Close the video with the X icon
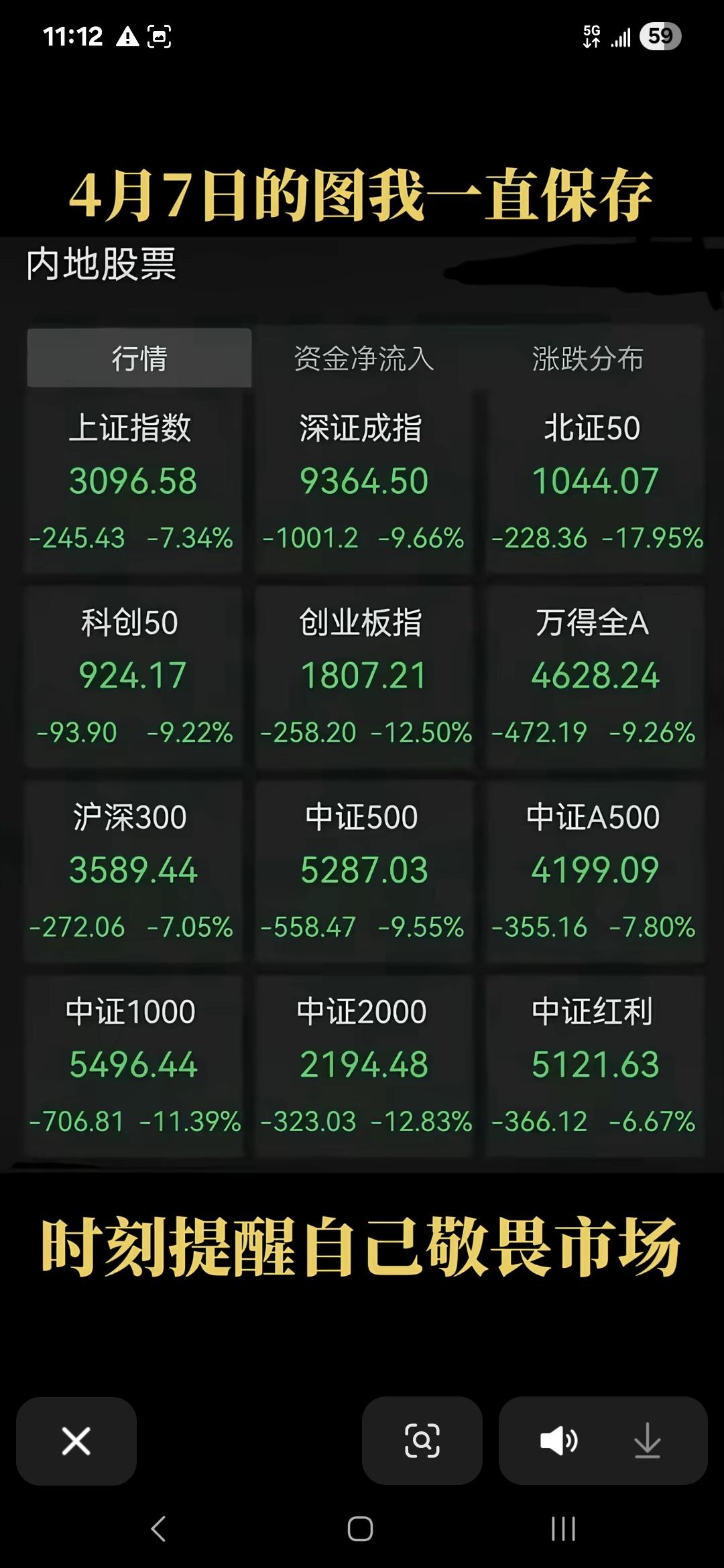This screenshot has width=724, height=1568. (x=75, y=1442)
